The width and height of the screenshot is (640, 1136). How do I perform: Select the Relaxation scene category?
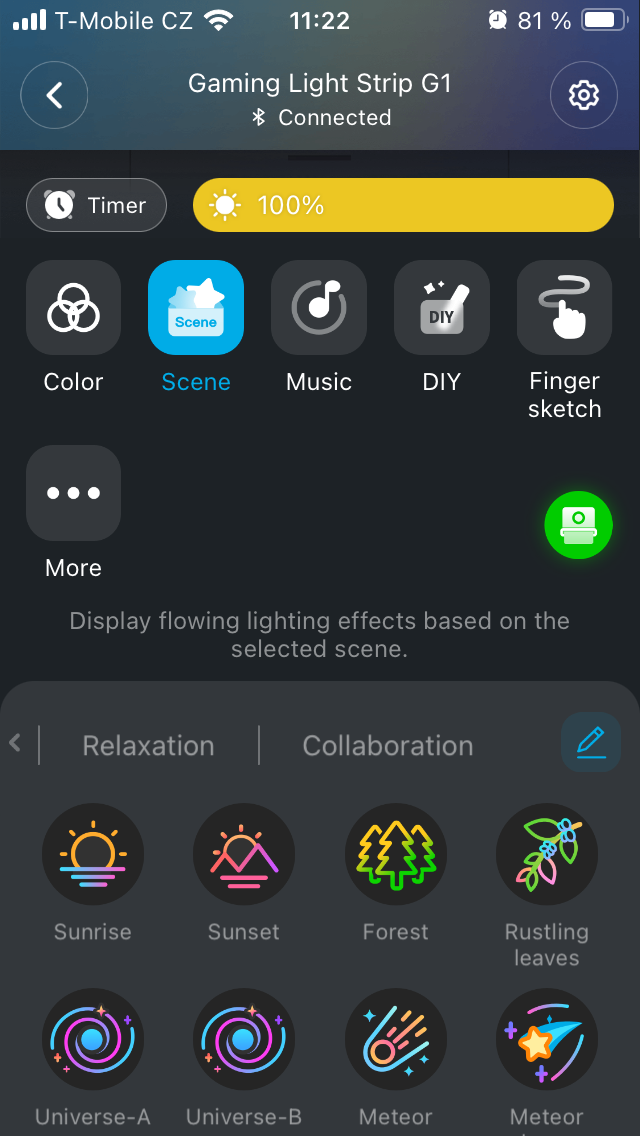(148, 746)
